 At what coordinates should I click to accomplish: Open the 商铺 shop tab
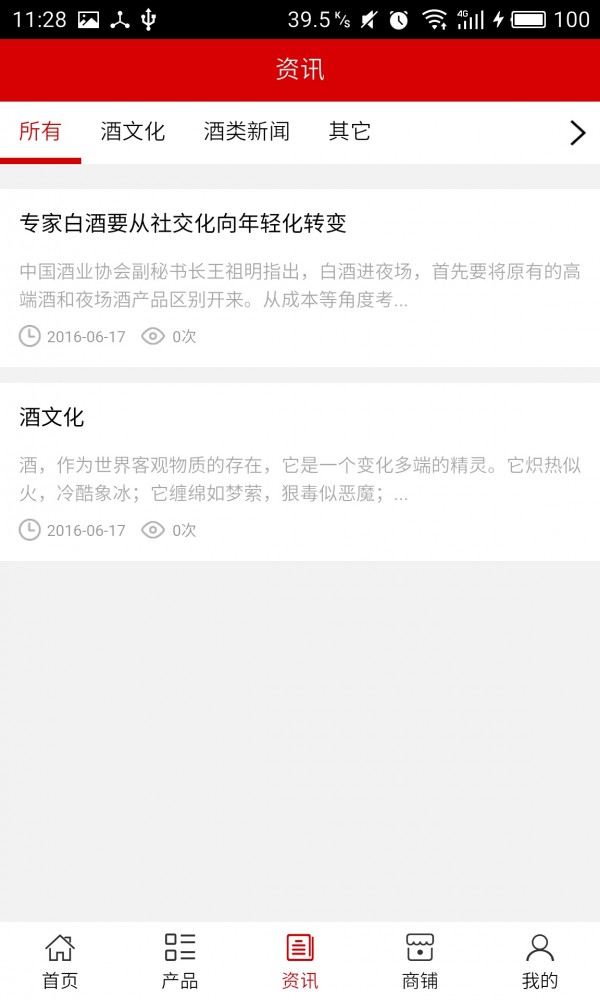[x=420, y=960]
